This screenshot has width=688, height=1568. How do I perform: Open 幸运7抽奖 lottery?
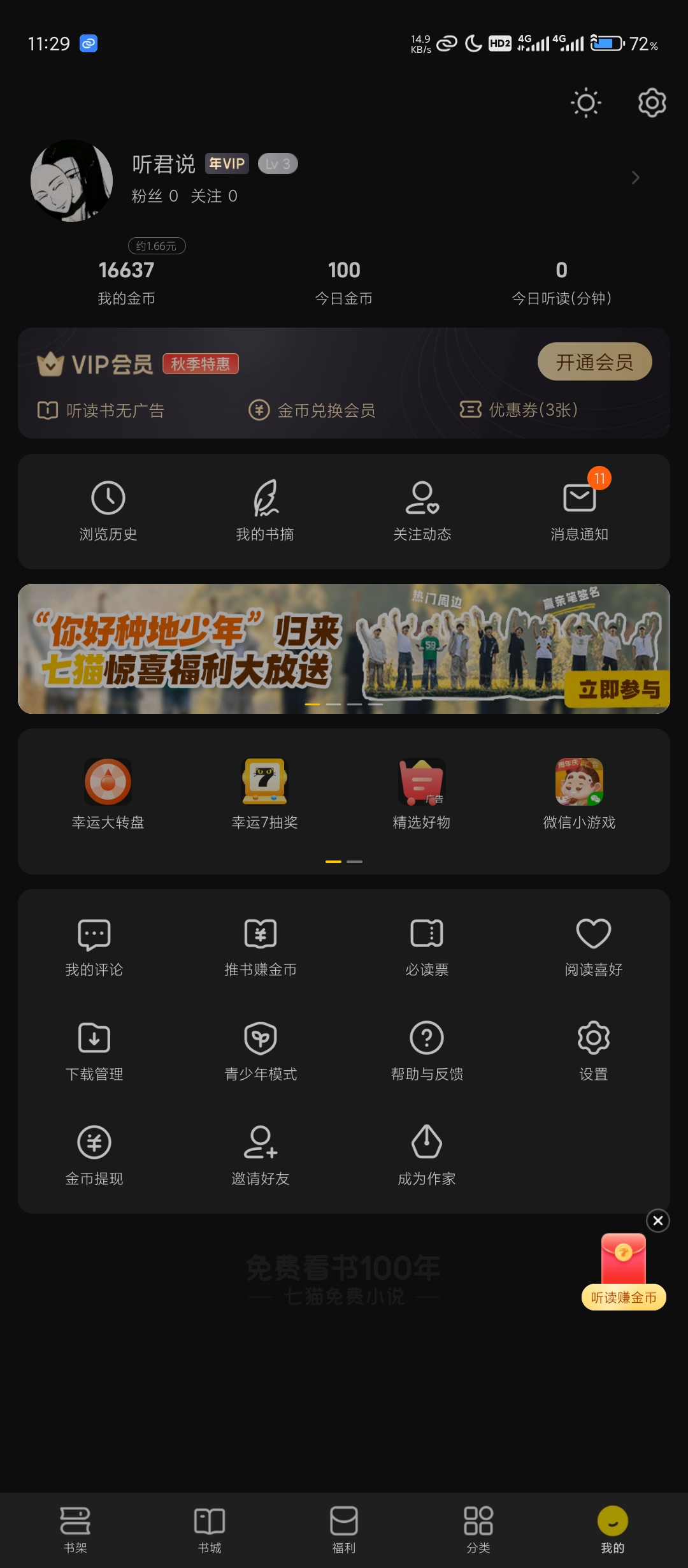[x=265, y=794]
